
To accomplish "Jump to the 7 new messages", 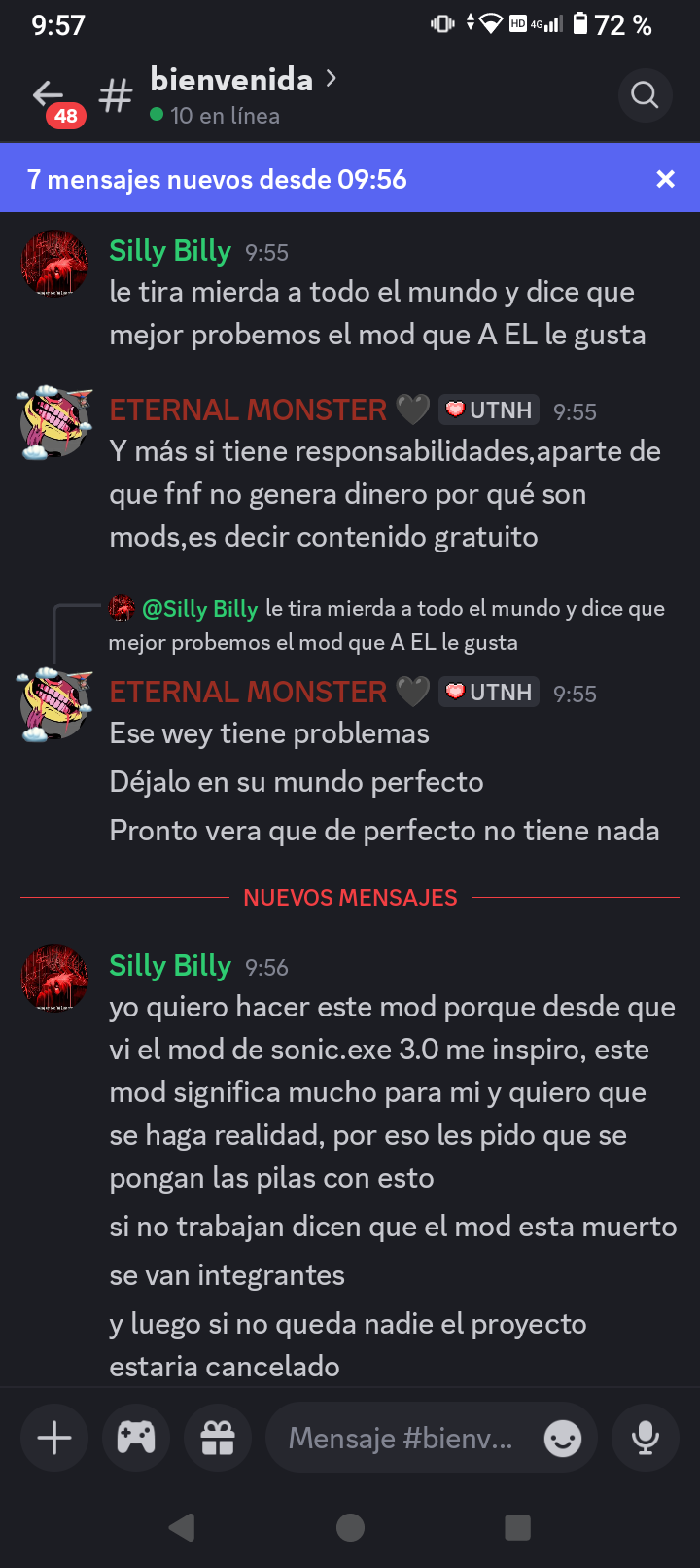I will (x=218, y=179).
